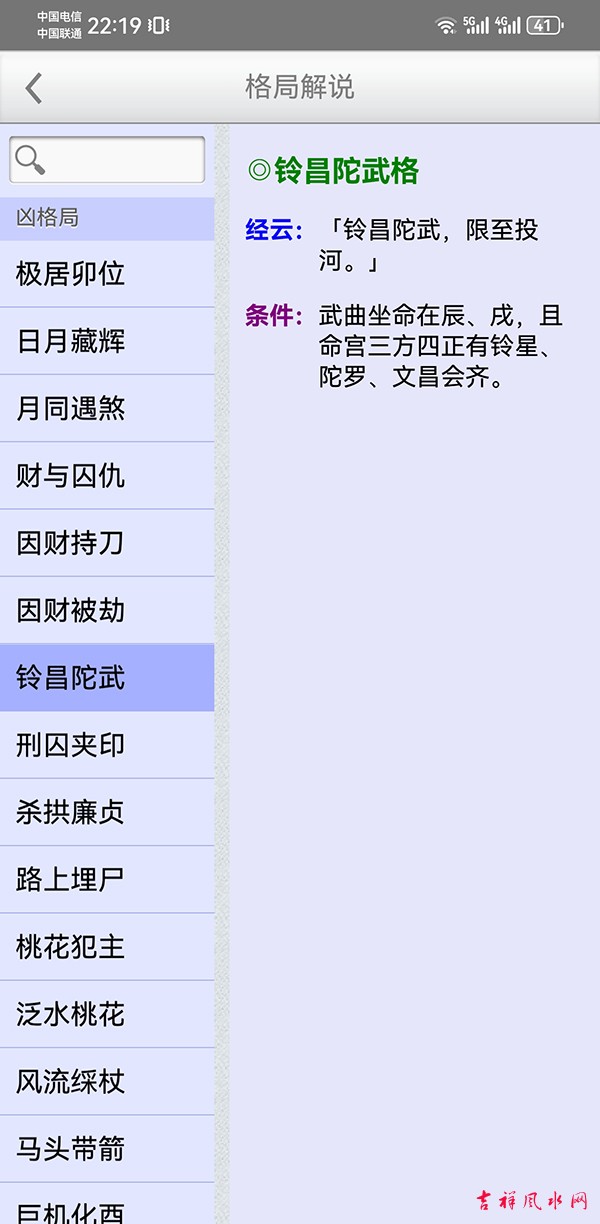Go back using the arrow icon
This screenshot has height=1224, width=600.
(34, 88)
